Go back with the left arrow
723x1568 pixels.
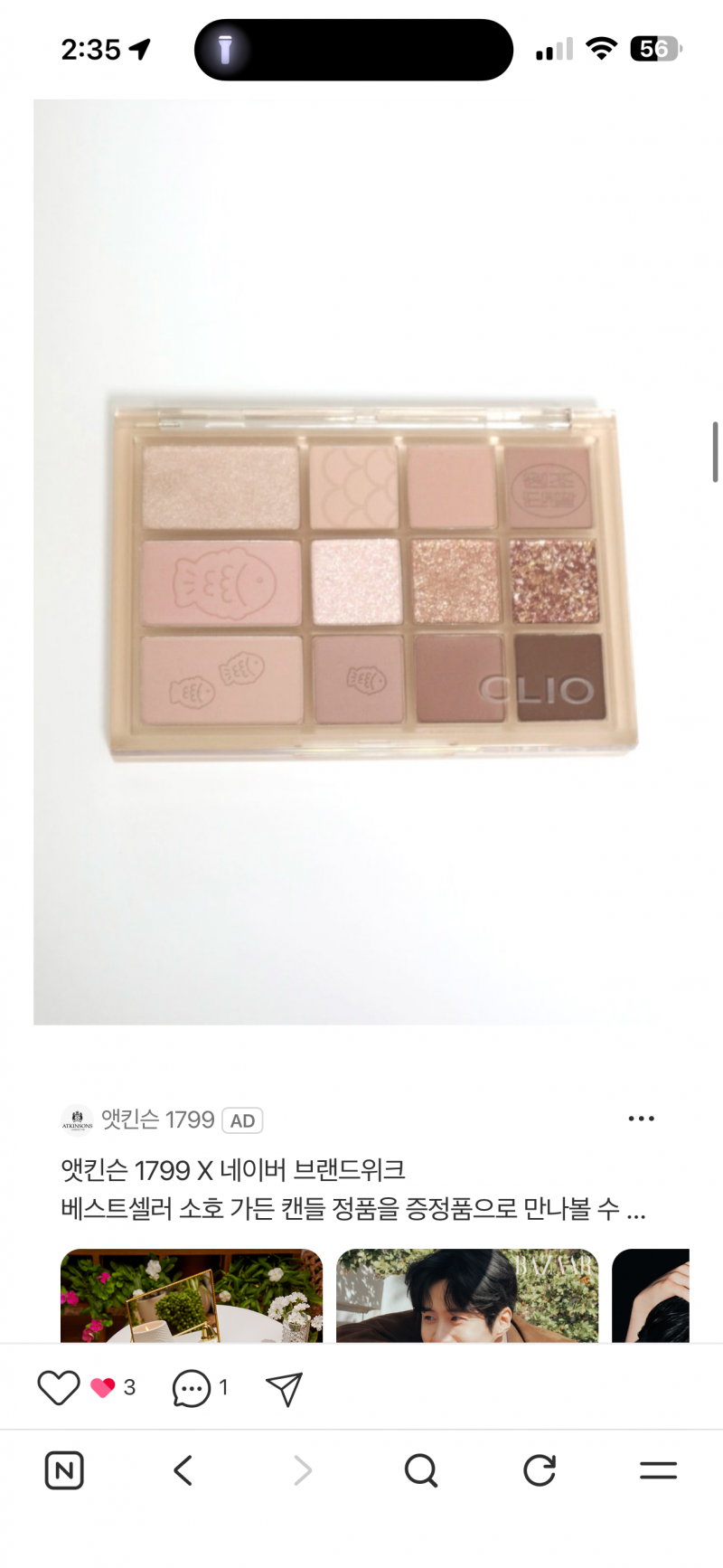tap(183, 1470)
